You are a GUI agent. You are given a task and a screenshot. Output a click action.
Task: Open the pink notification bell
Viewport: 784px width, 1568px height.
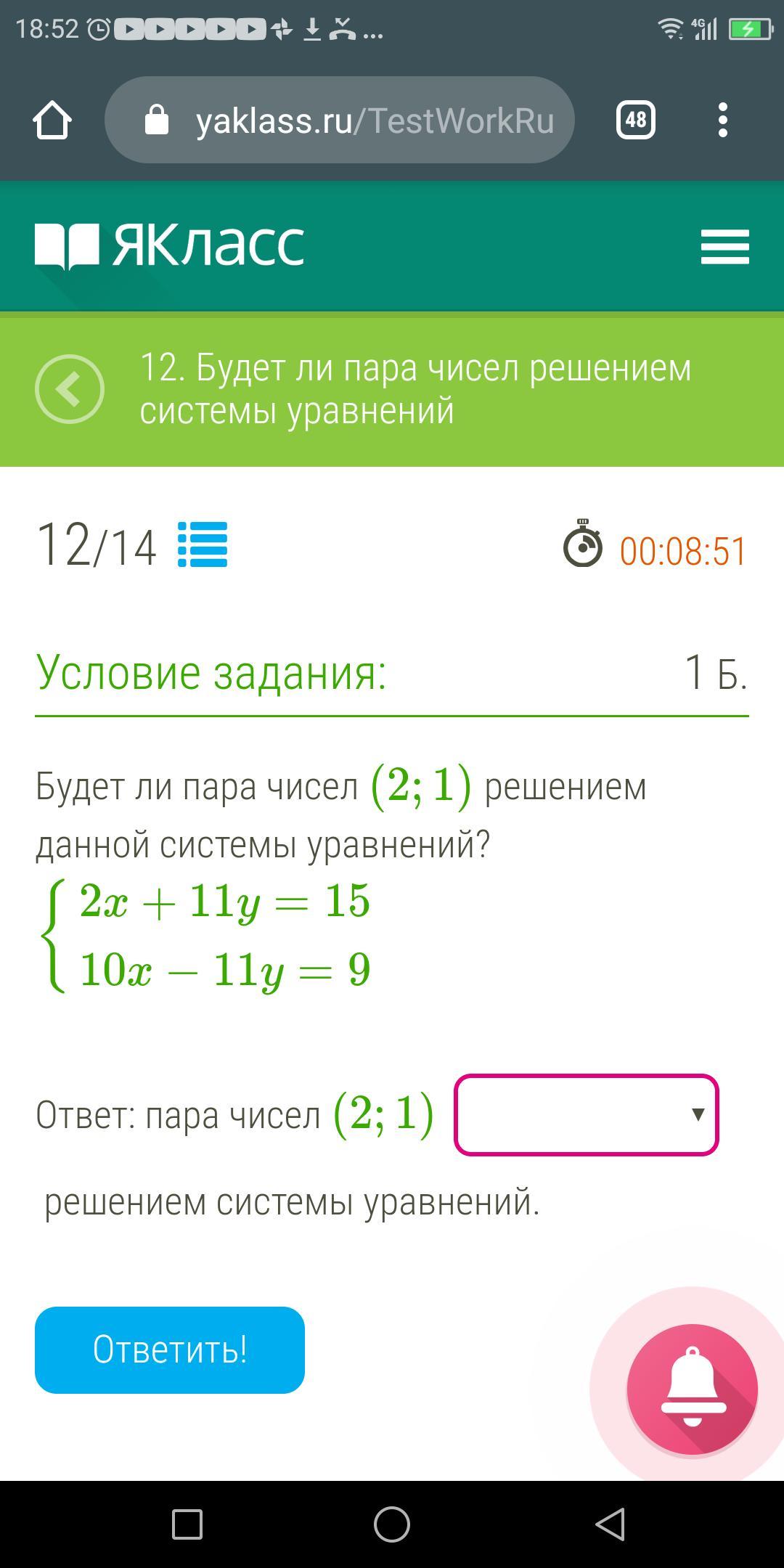pyautogui.click(x=692, y=1389)
